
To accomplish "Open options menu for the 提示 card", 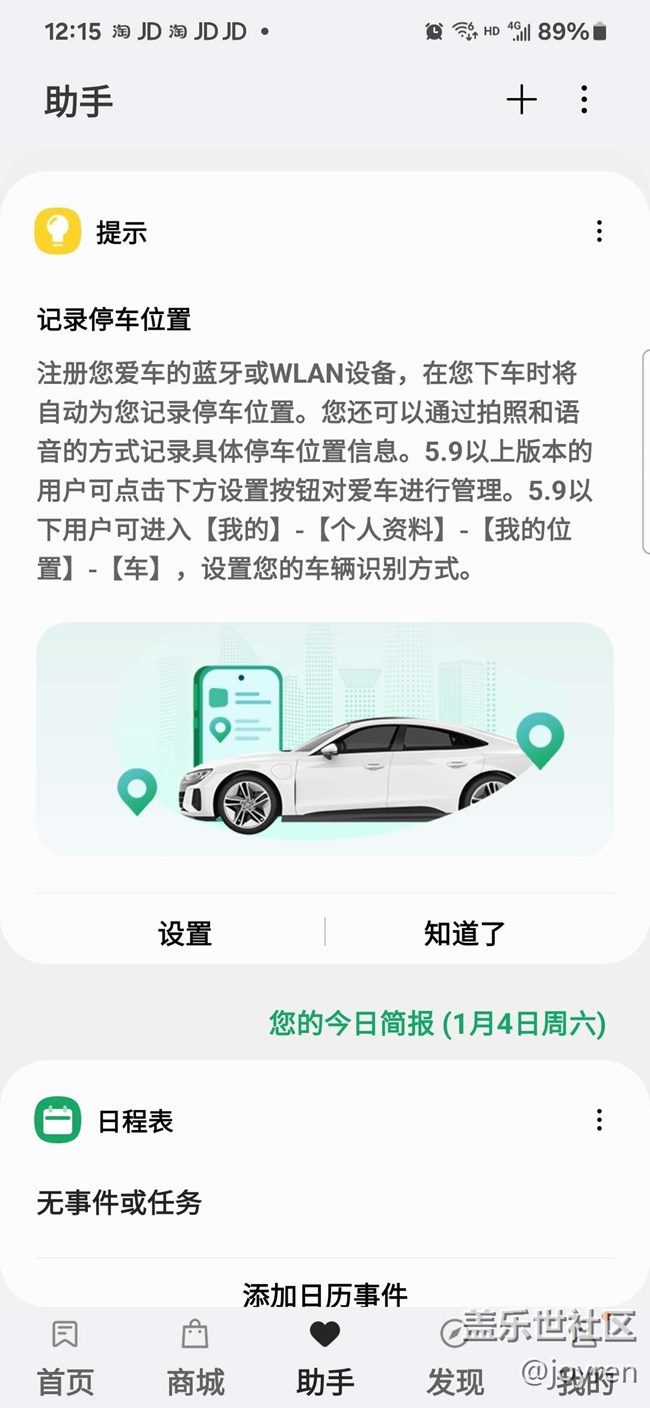I will pyautogui.click(x=599, y=232).
